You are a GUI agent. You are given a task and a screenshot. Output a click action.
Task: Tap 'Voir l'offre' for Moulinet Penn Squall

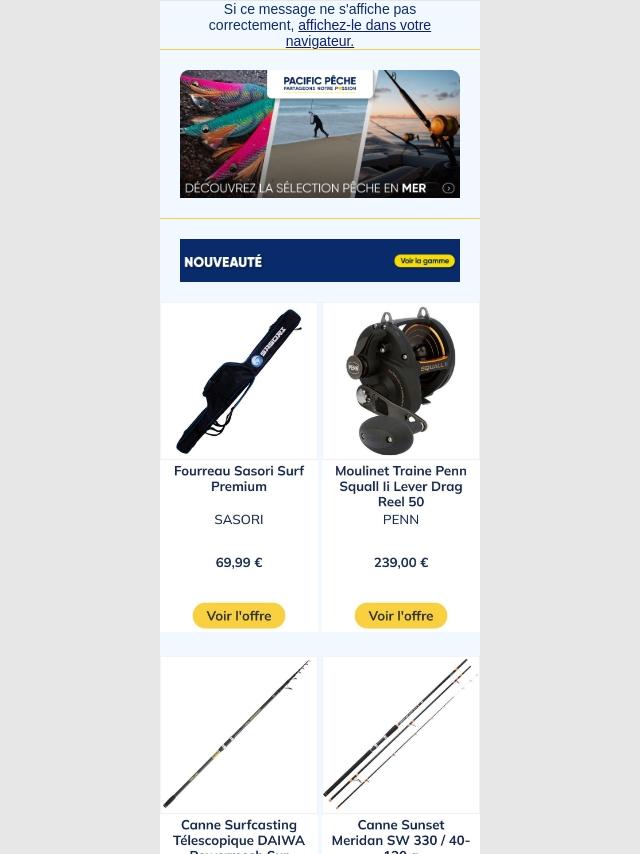(401, 616)
